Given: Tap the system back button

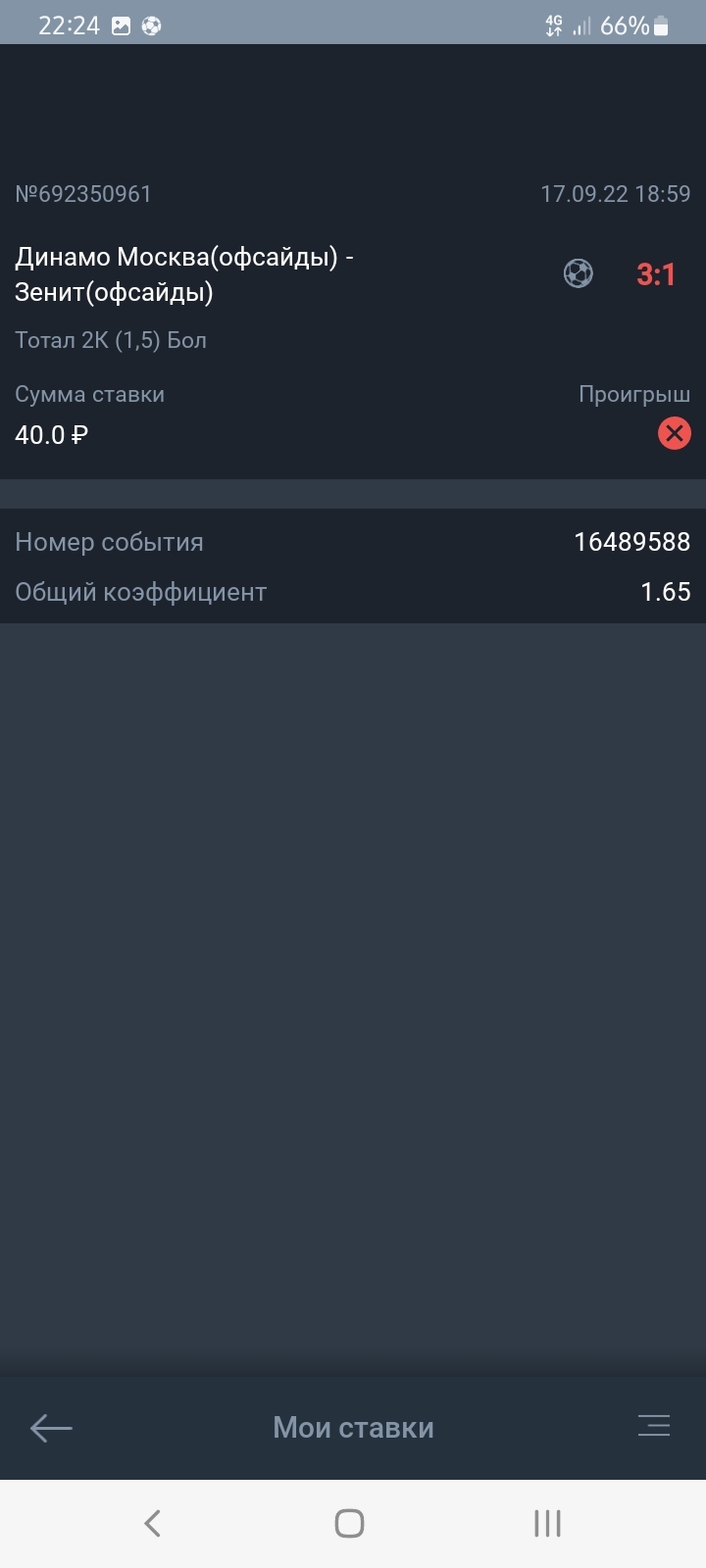Looking at the screenshot, I should coord(152,1523).
